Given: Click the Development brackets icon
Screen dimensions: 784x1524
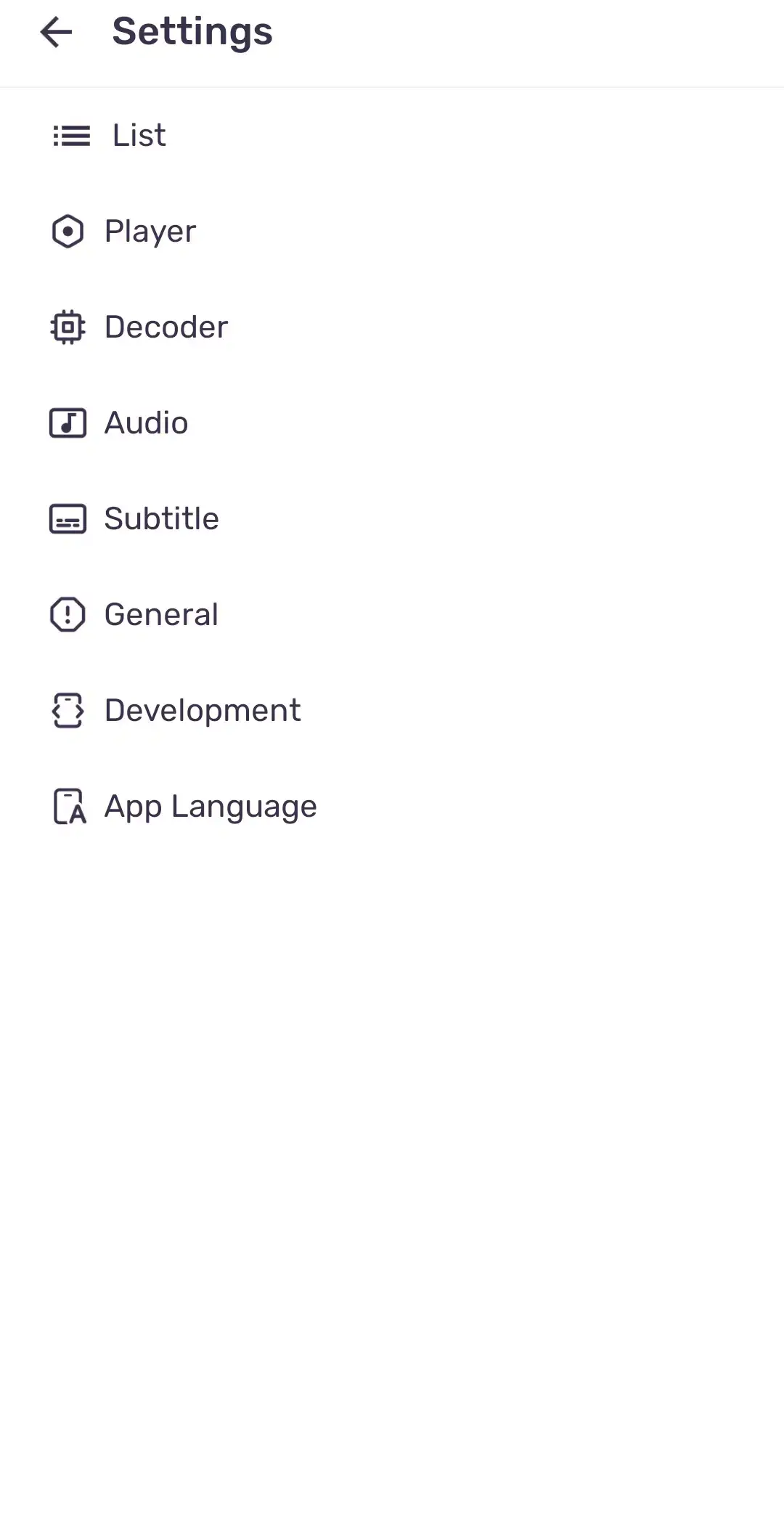Looking at the screenshot, I should [x=68, y=710].
